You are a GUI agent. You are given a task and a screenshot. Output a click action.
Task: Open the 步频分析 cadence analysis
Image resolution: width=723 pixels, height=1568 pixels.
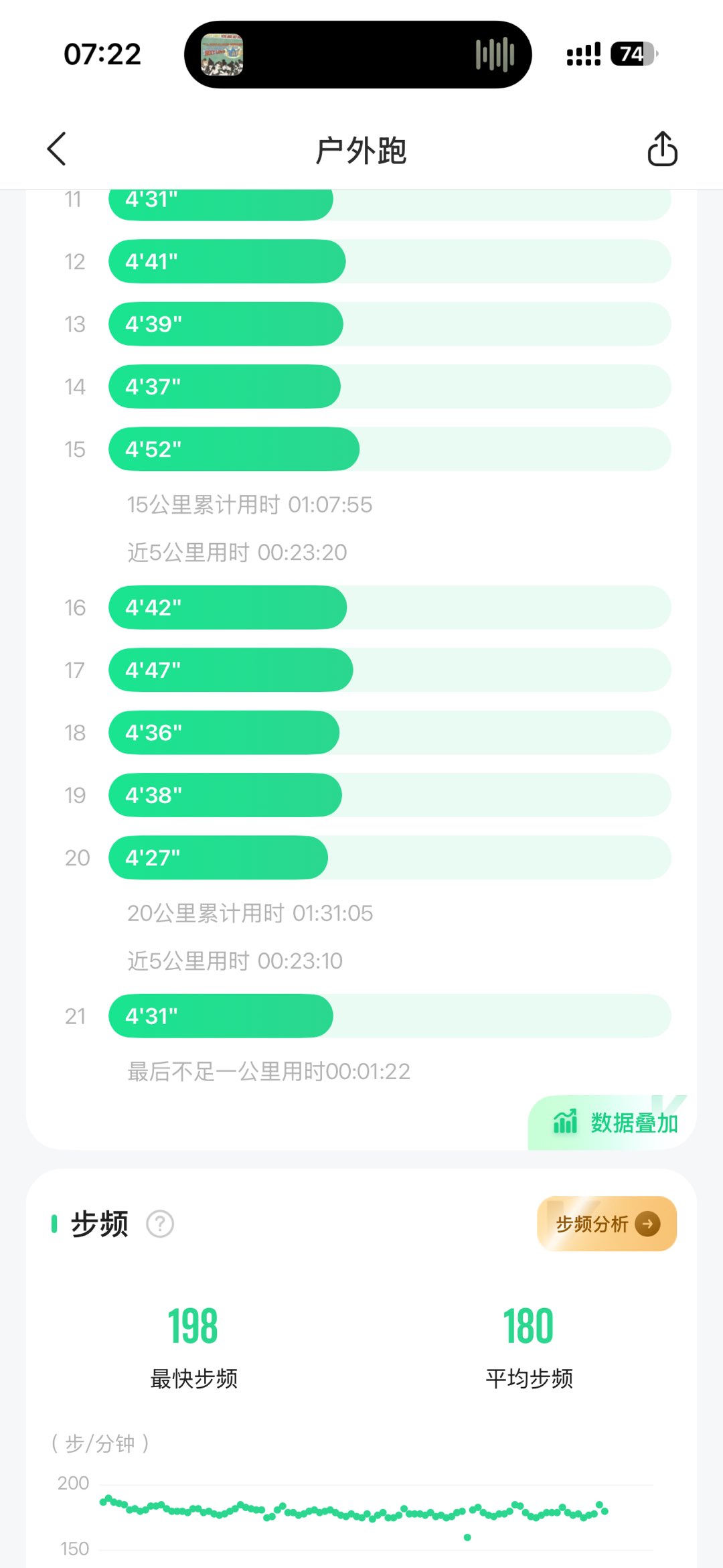[607, 1224]
